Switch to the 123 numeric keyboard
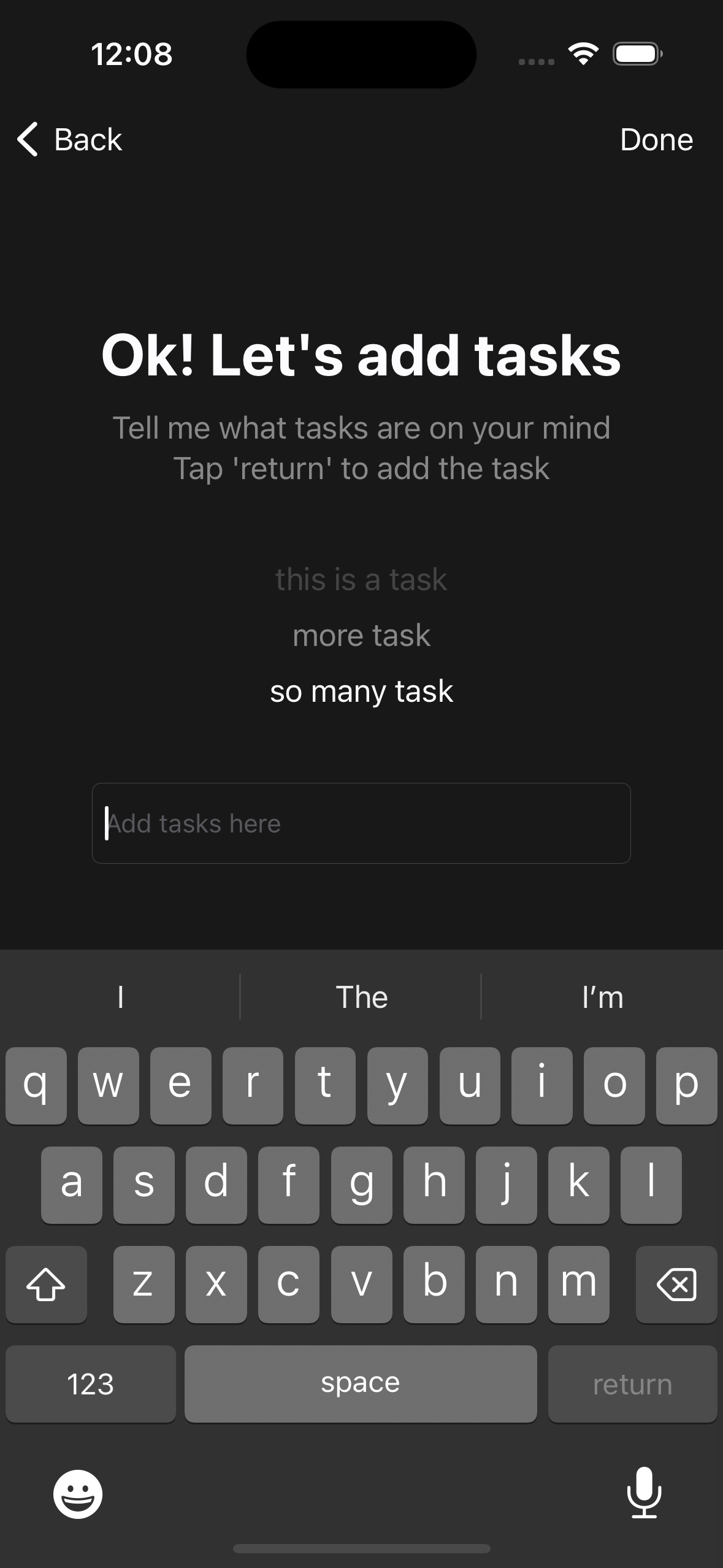Screen dimensions: 723x1568 [91, 1384]
